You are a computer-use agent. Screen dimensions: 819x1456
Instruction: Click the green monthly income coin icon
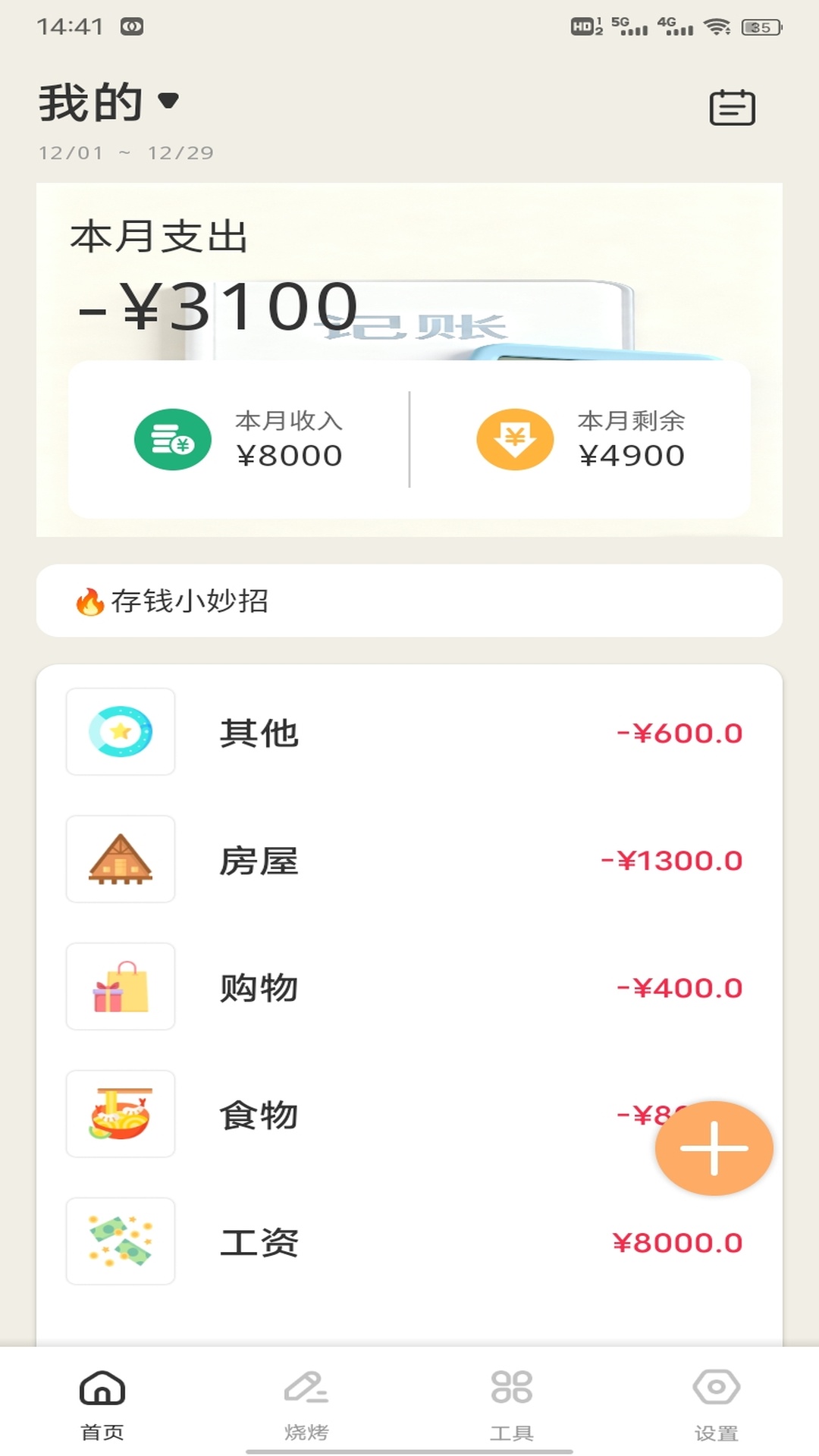(173, 440)
